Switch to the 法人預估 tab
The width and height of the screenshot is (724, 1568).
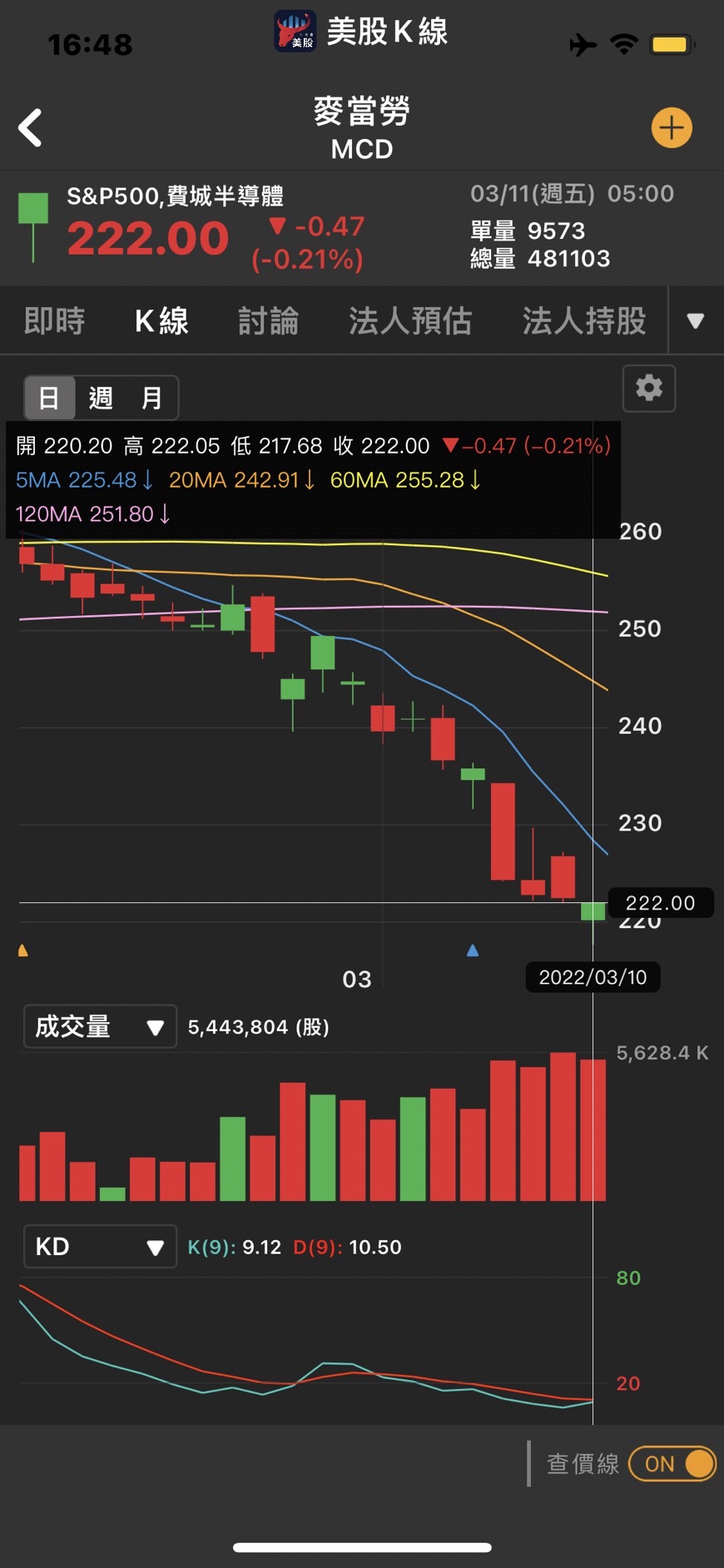pos(410,321)
